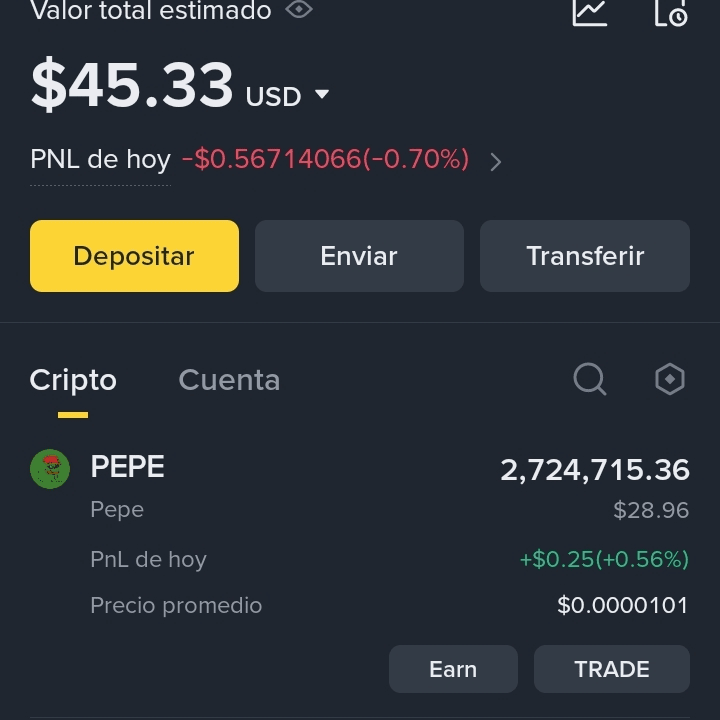Open the hexagon asset settings icon

pyautogui.click(x=669, y=379)
